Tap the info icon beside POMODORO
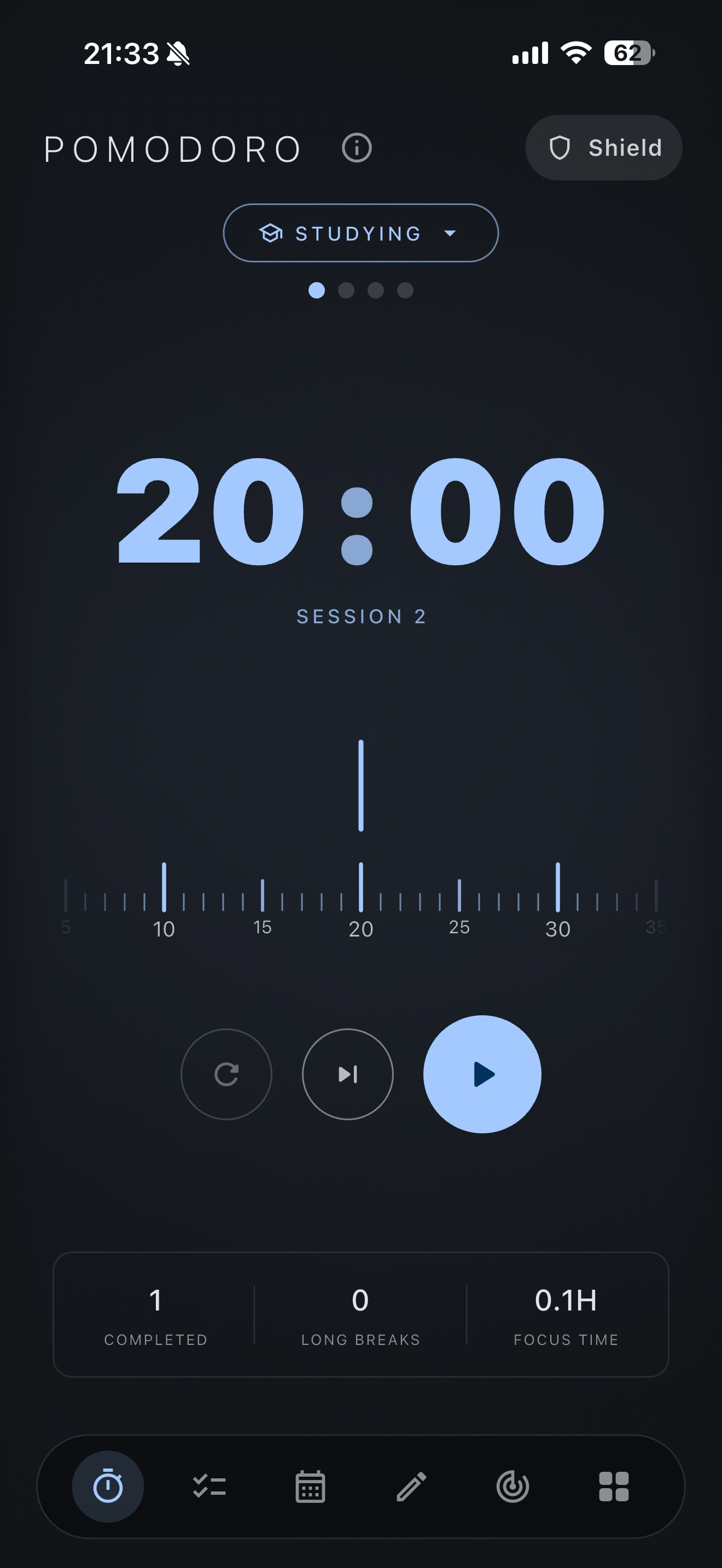The height and width of the screenshot is (1568, 722). tap(357, 148)
